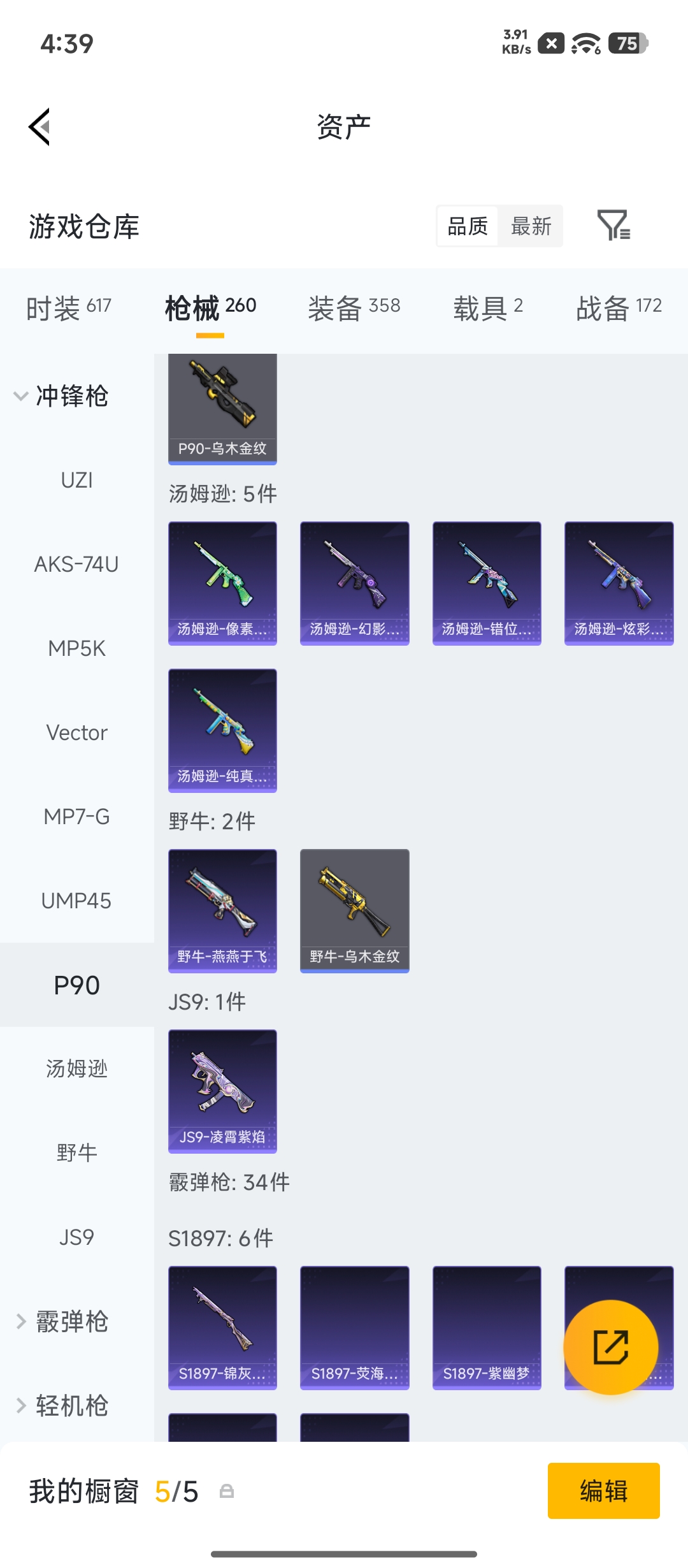The width and height of the screenshot is (688, 1568).
Task: Open the 野牛-燕燕于飞 item
Action: [x=222, y=911]
